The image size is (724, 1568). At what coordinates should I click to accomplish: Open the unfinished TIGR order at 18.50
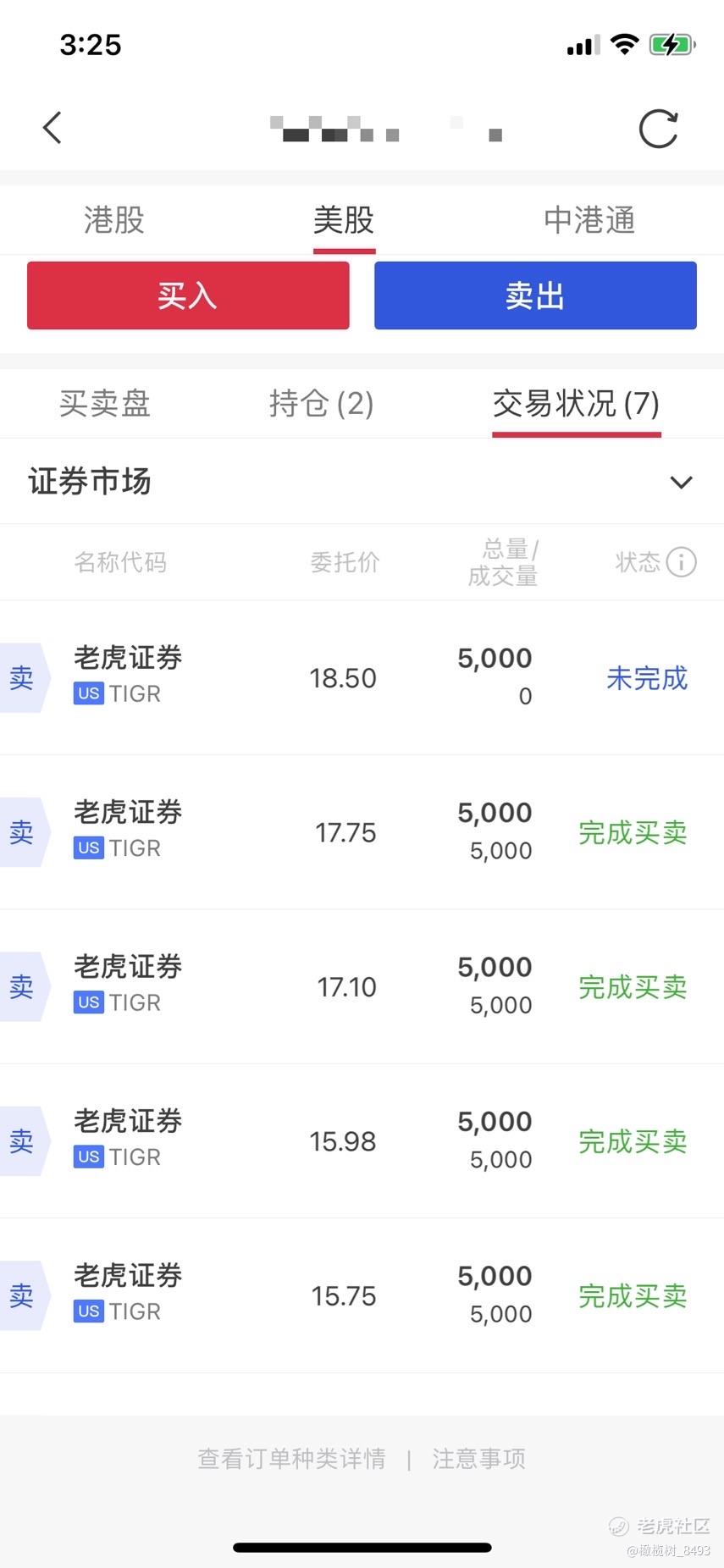coord(362,677)
